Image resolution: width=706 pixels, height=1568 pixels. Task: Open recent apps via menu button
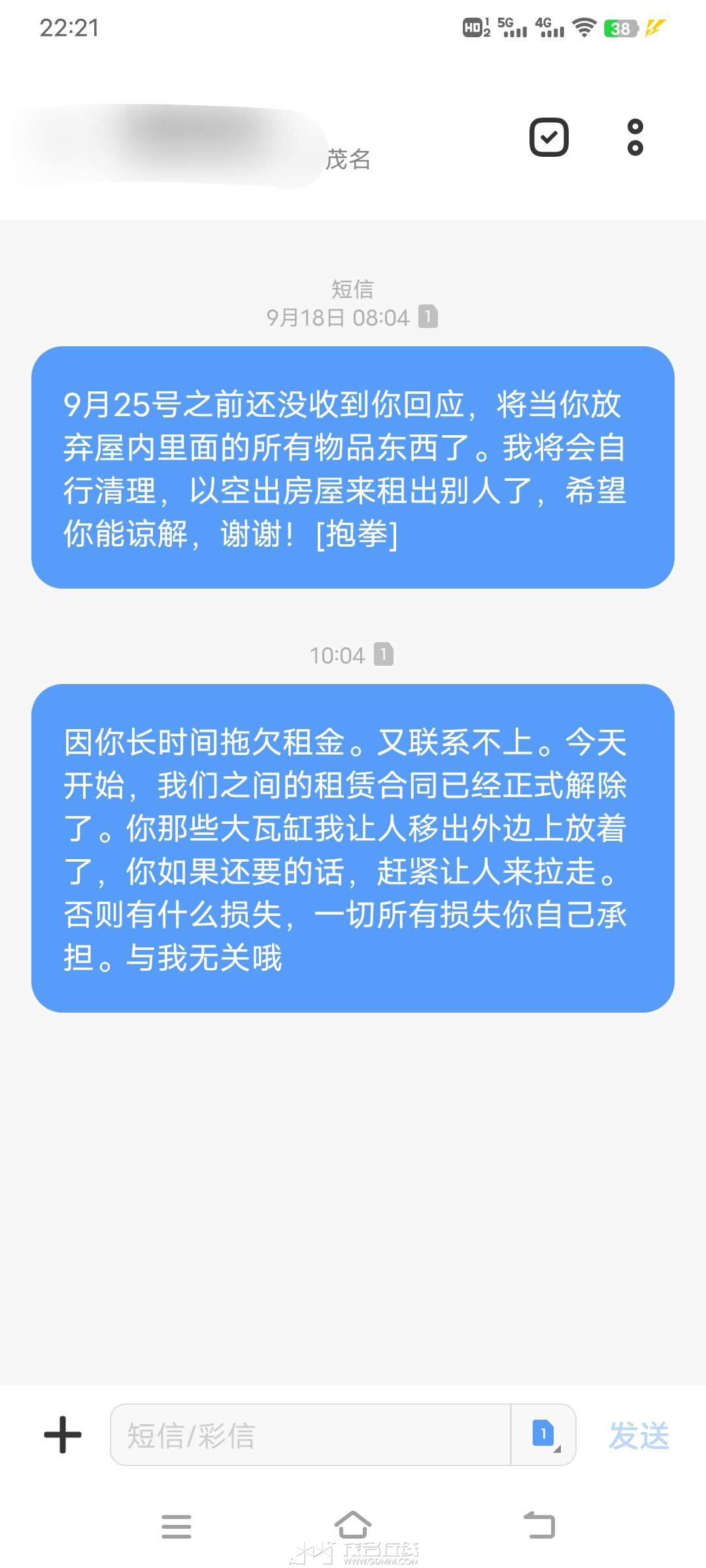click(176, 1526)
